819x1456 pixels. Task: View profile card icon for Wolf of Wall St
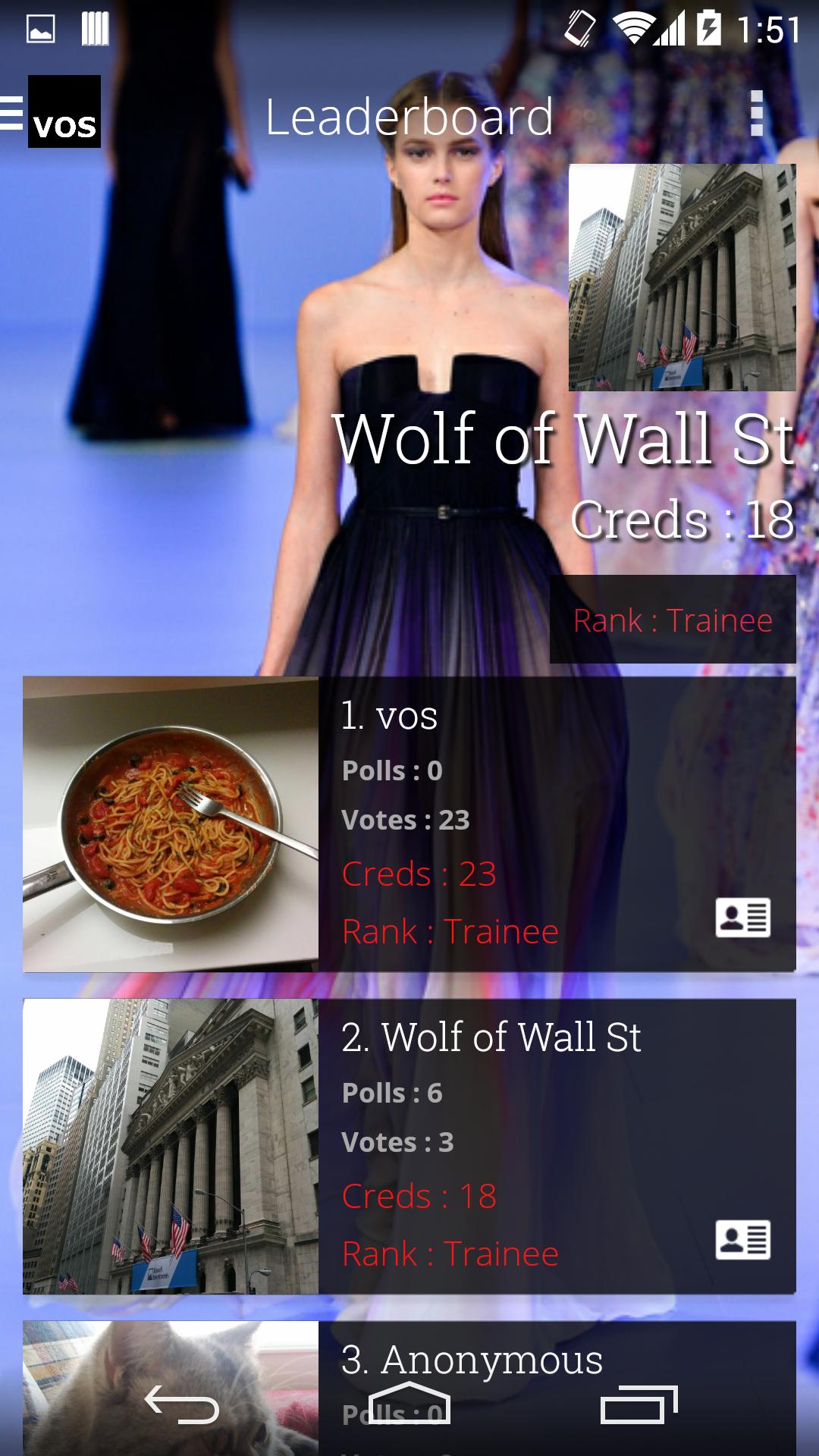coord(742,1240)
